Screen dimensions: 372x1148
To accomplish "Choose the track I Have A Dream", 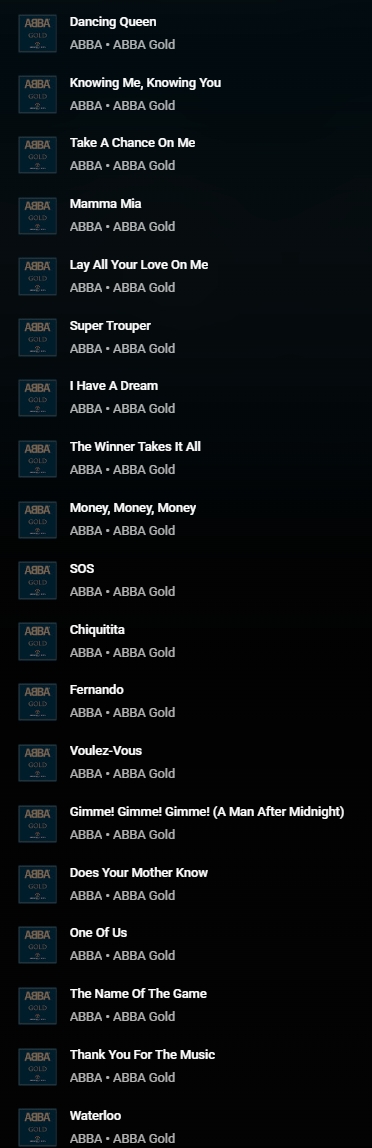I will pos(186,398).
